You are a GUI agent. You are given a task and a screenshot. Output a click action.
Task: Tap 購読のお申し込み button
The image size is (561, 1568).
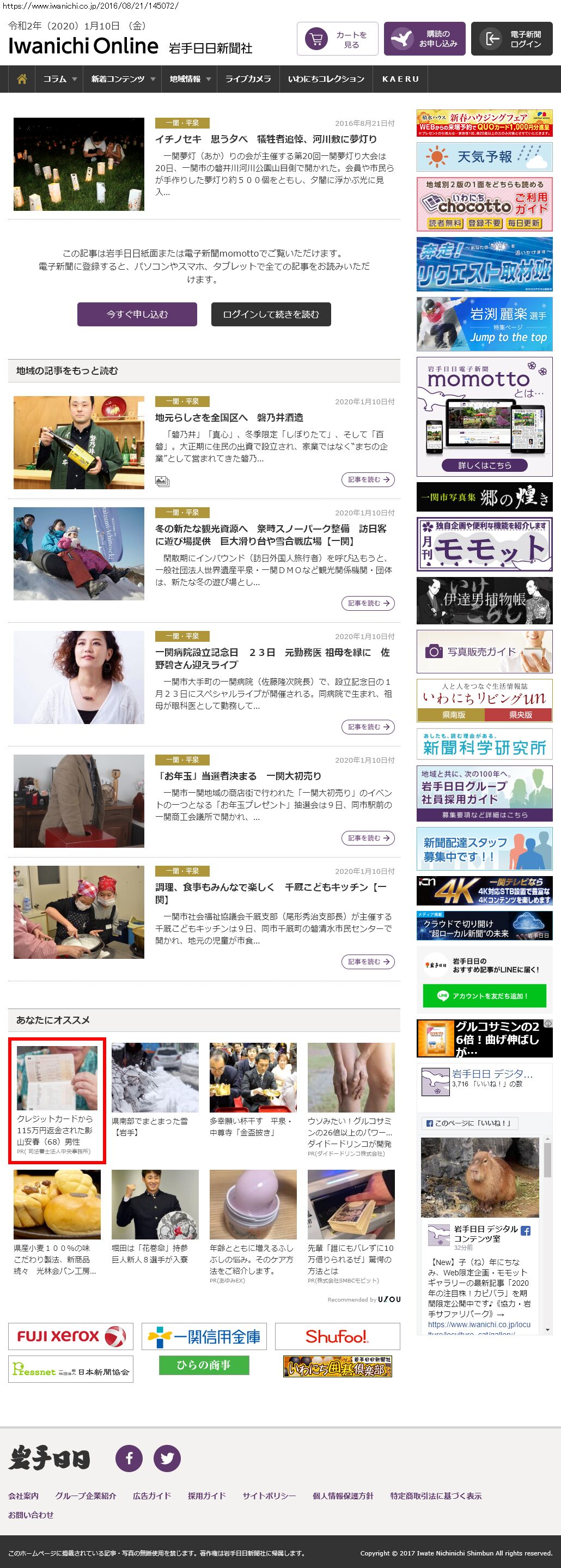click(x=425, y=39)
